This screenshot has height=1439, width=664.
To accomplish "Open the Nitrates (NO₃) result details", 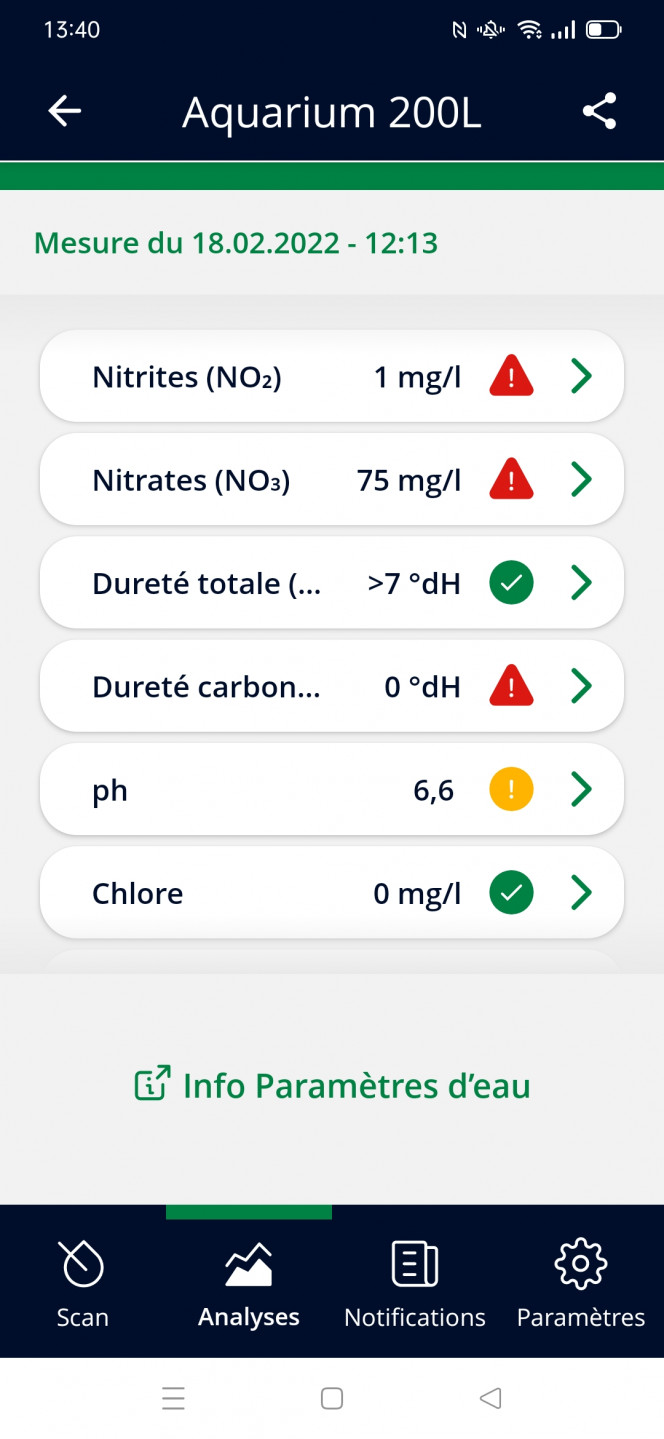I will (332, 480).
